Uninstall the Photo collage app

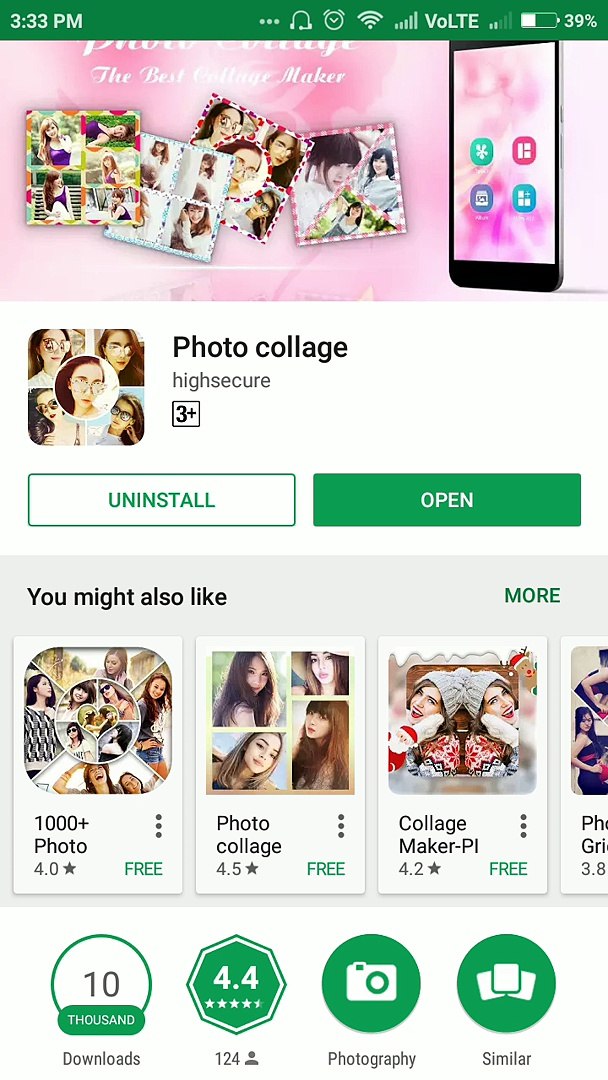point(161,500)
